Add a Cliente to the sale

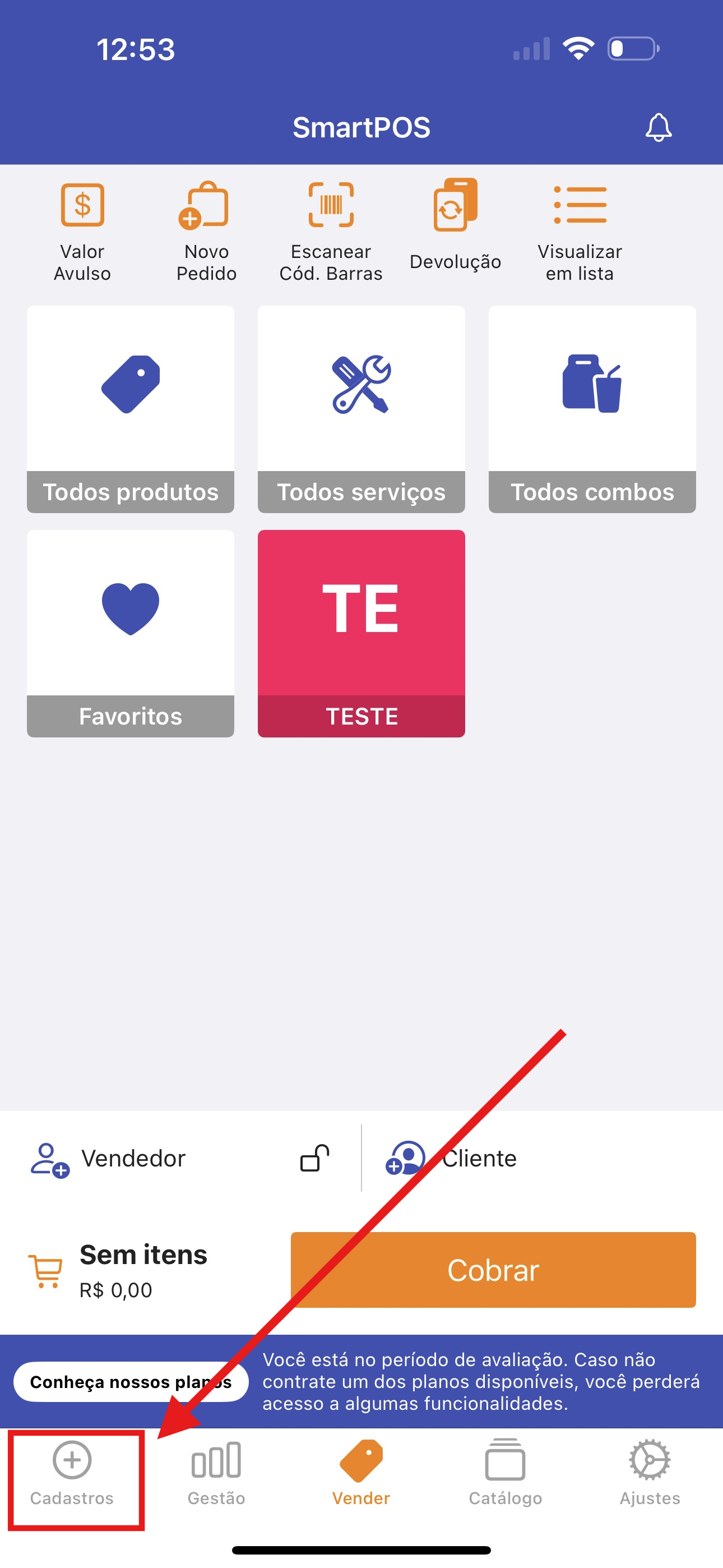(x=451, y=1157)
